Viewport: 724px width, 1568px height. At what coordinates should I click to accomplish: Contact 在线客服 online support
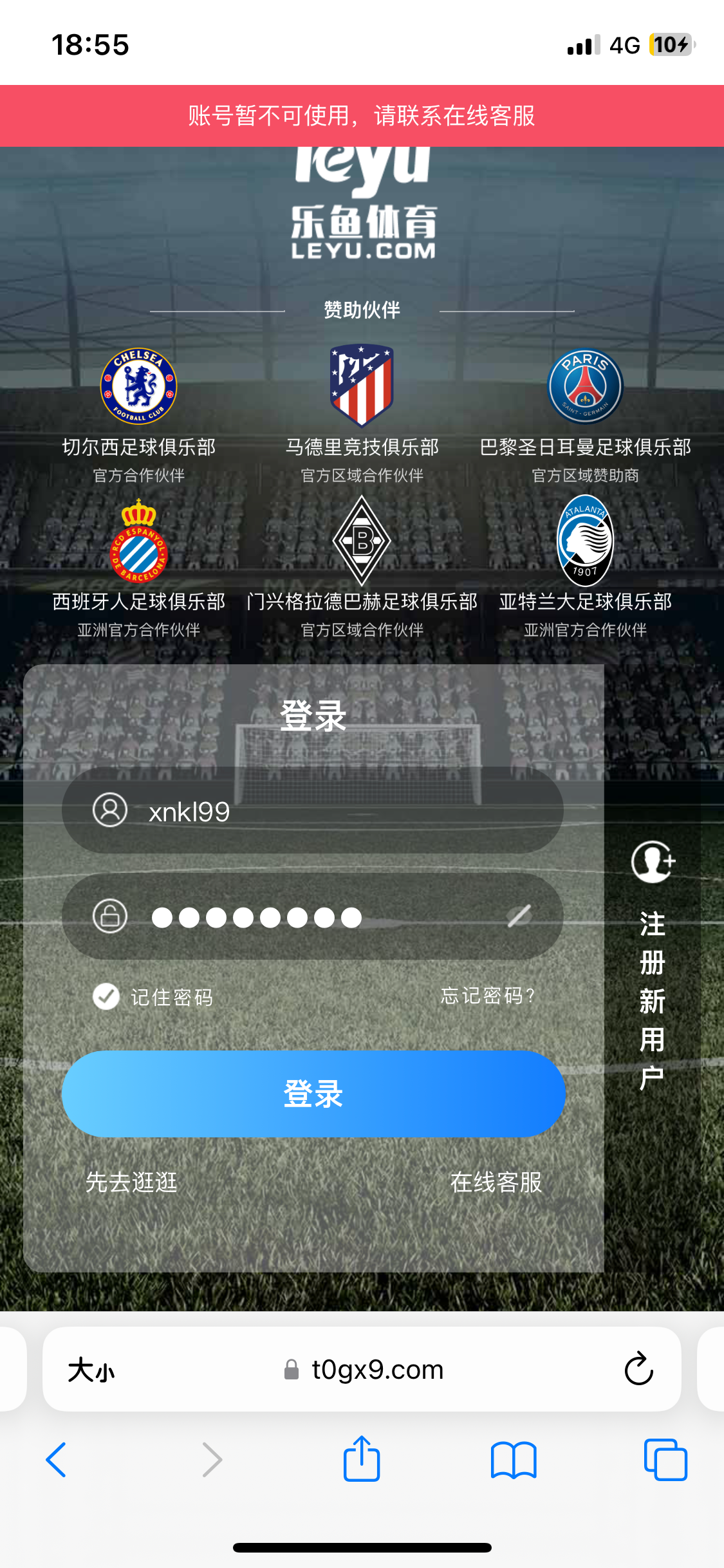click(x=496, y=1182)
